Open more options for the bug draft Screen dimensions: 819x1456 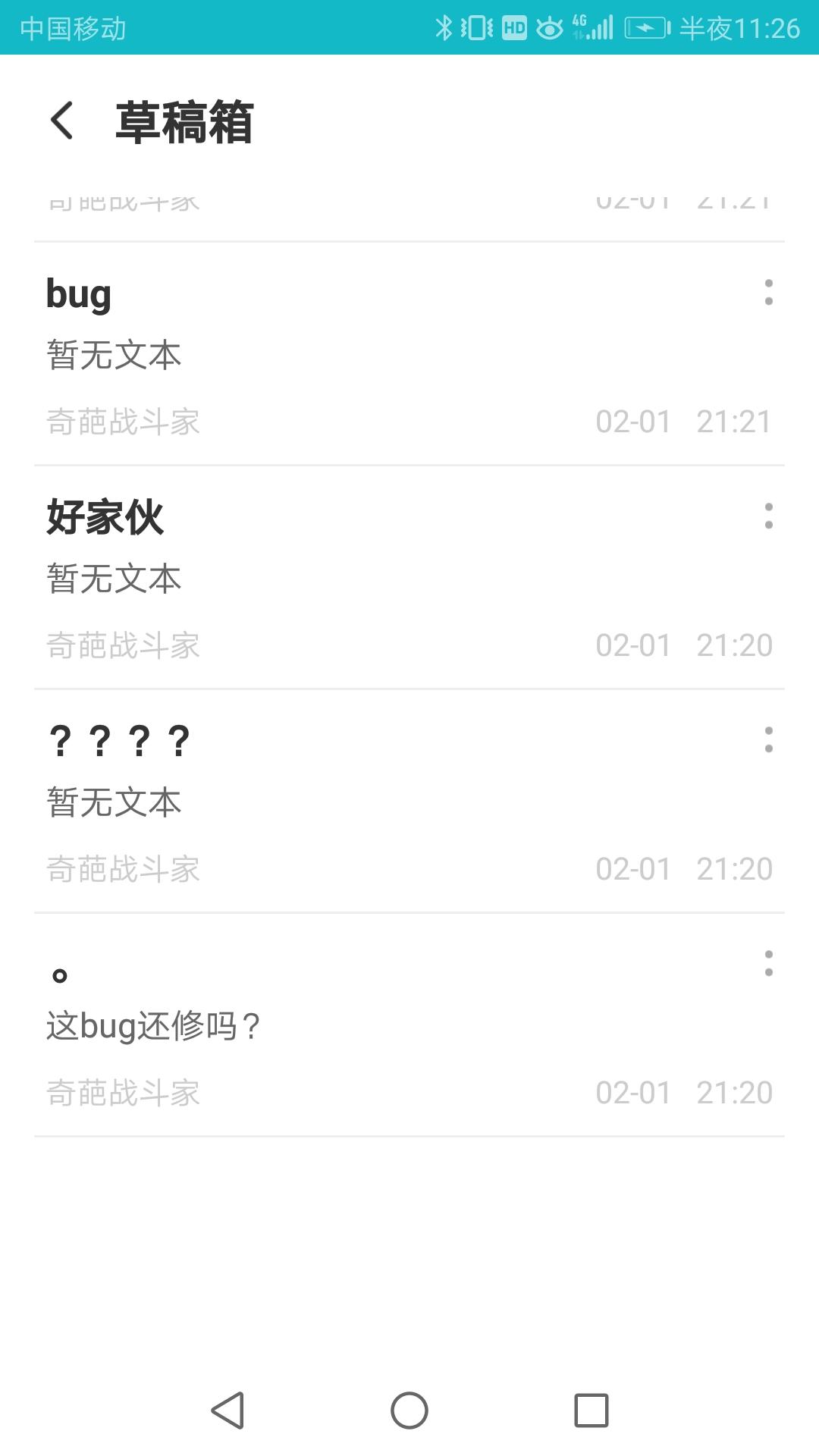768,292
